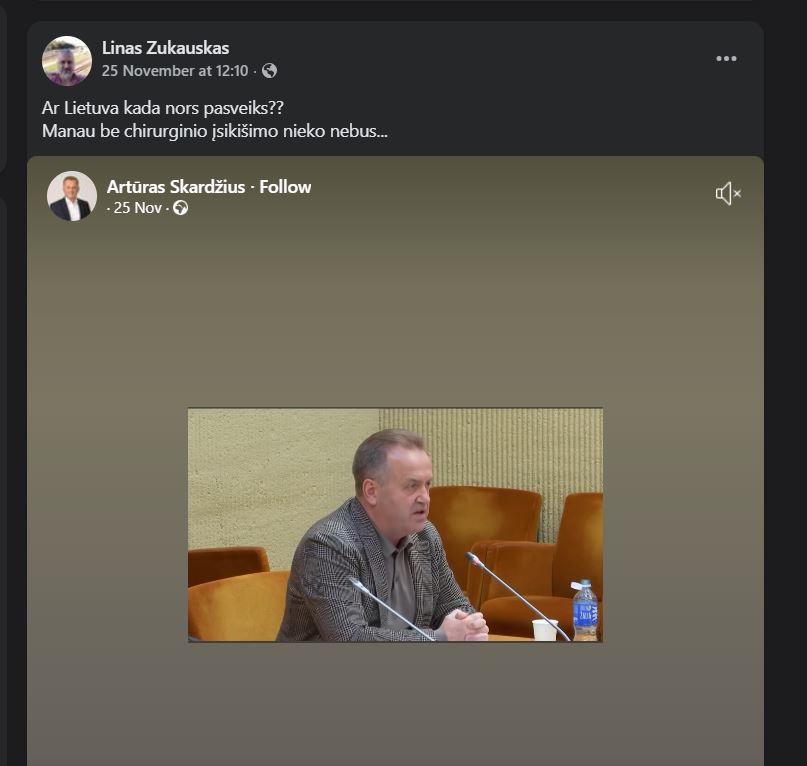807x766 pixels.
Task: Open the post options three-dot menu
Action: click(x=726, y=59)
